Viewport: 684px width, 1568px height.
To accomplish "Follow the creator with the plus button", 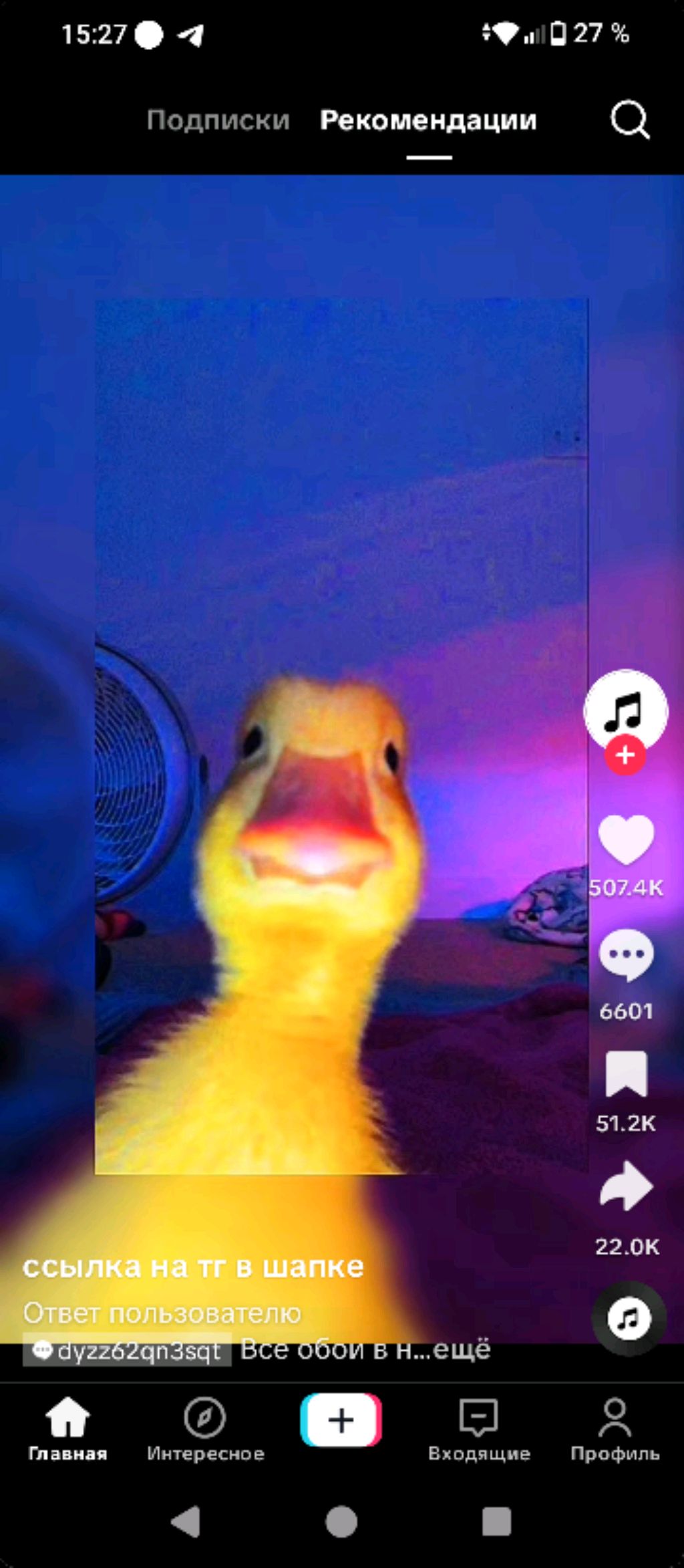I will click(625, 755).
